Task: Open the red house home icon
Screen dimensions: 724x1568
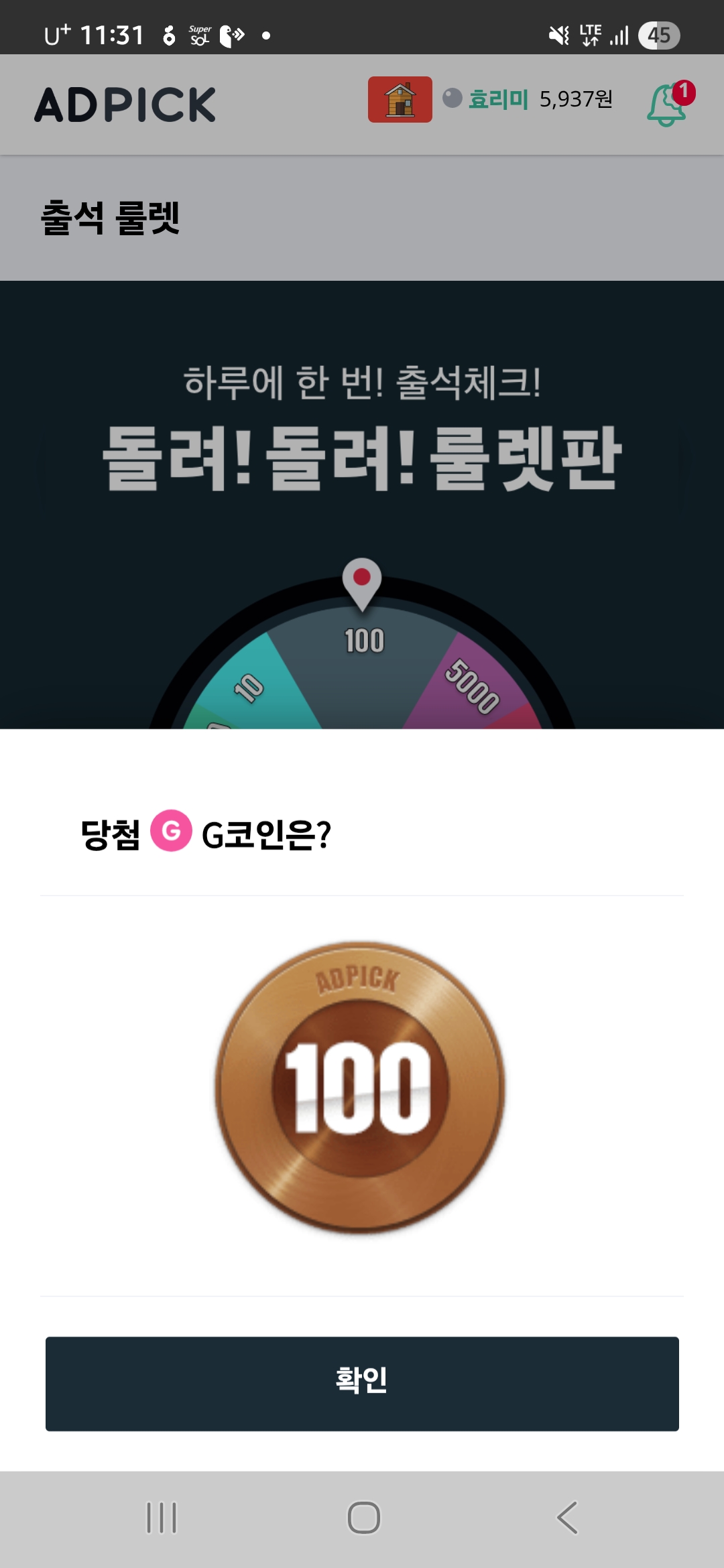Action: [x=400, y=100]
